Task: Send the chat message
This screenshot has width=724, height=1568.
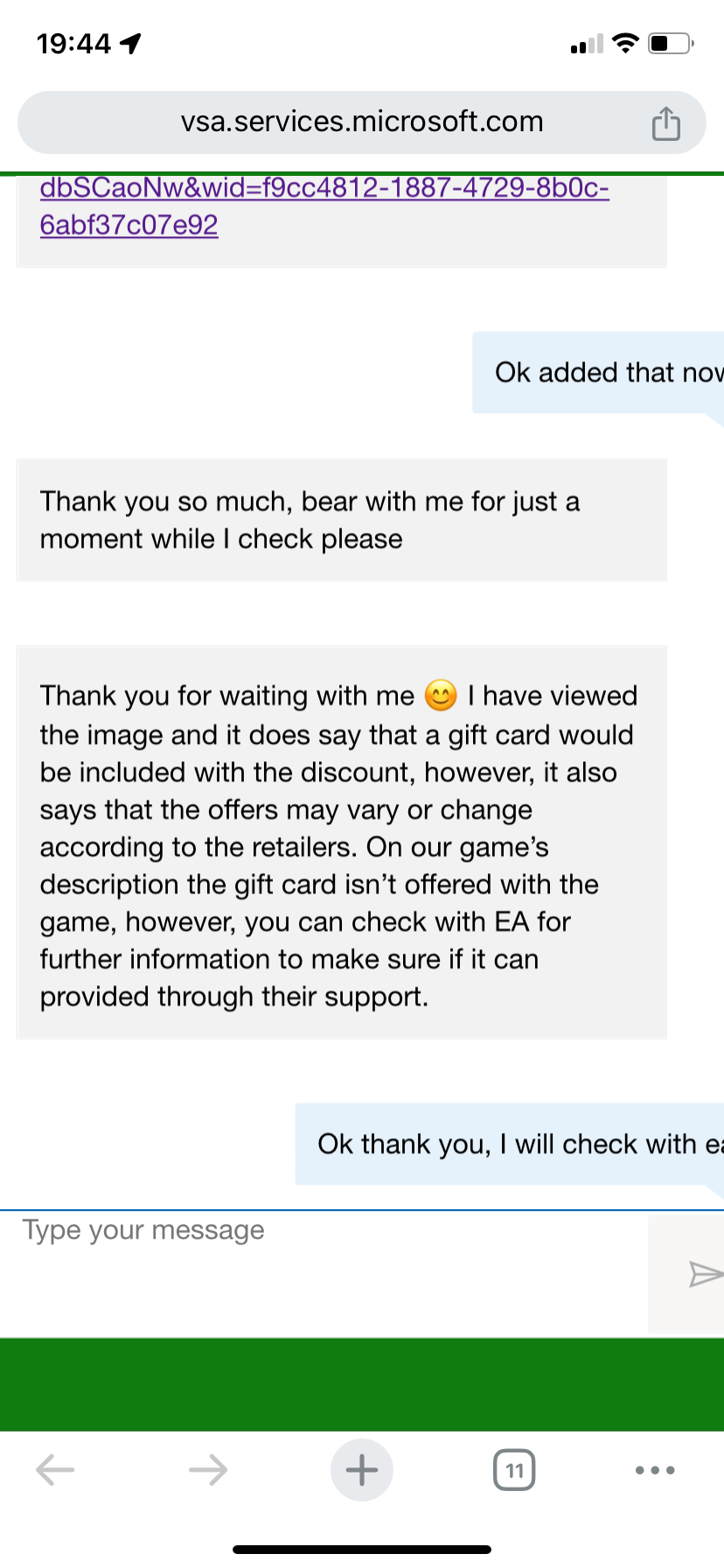Action: pos(704,1274)
